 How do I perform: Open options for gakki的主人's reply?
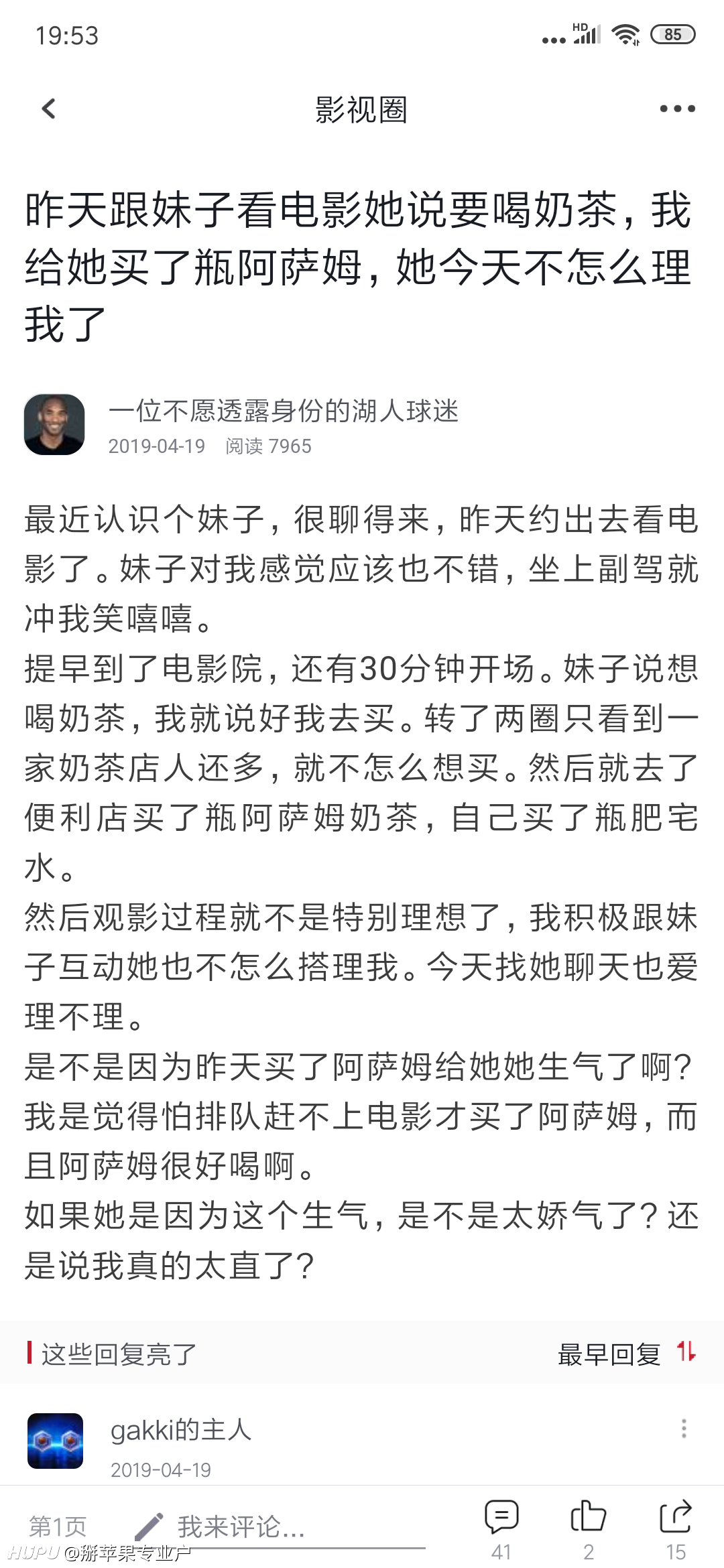(x=684, y=1429)
